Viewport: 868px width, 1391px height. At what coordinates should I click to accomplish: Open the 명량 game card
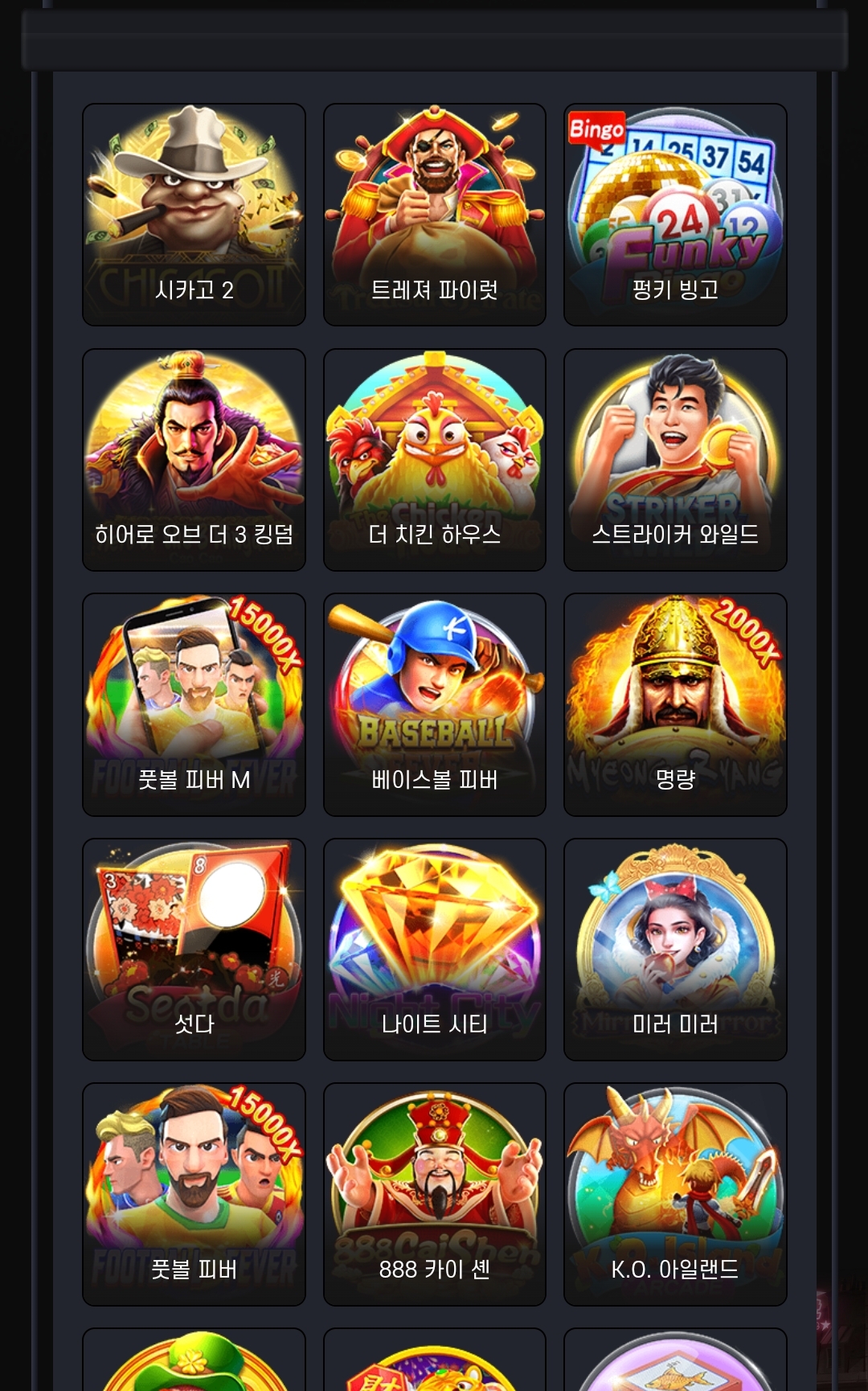tap(675, 704)
